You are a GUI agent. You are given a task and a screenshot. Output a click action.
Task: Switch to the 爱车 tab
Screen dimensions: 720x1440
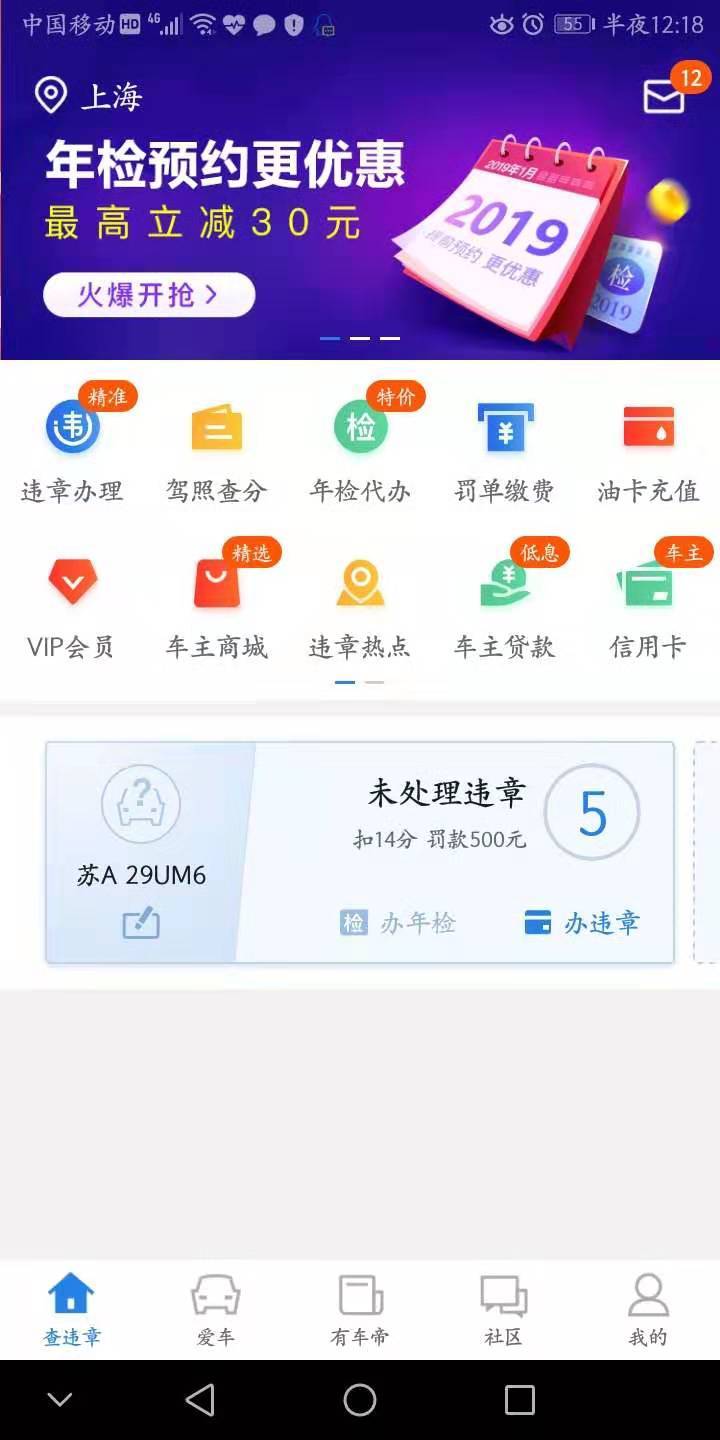216,1310
